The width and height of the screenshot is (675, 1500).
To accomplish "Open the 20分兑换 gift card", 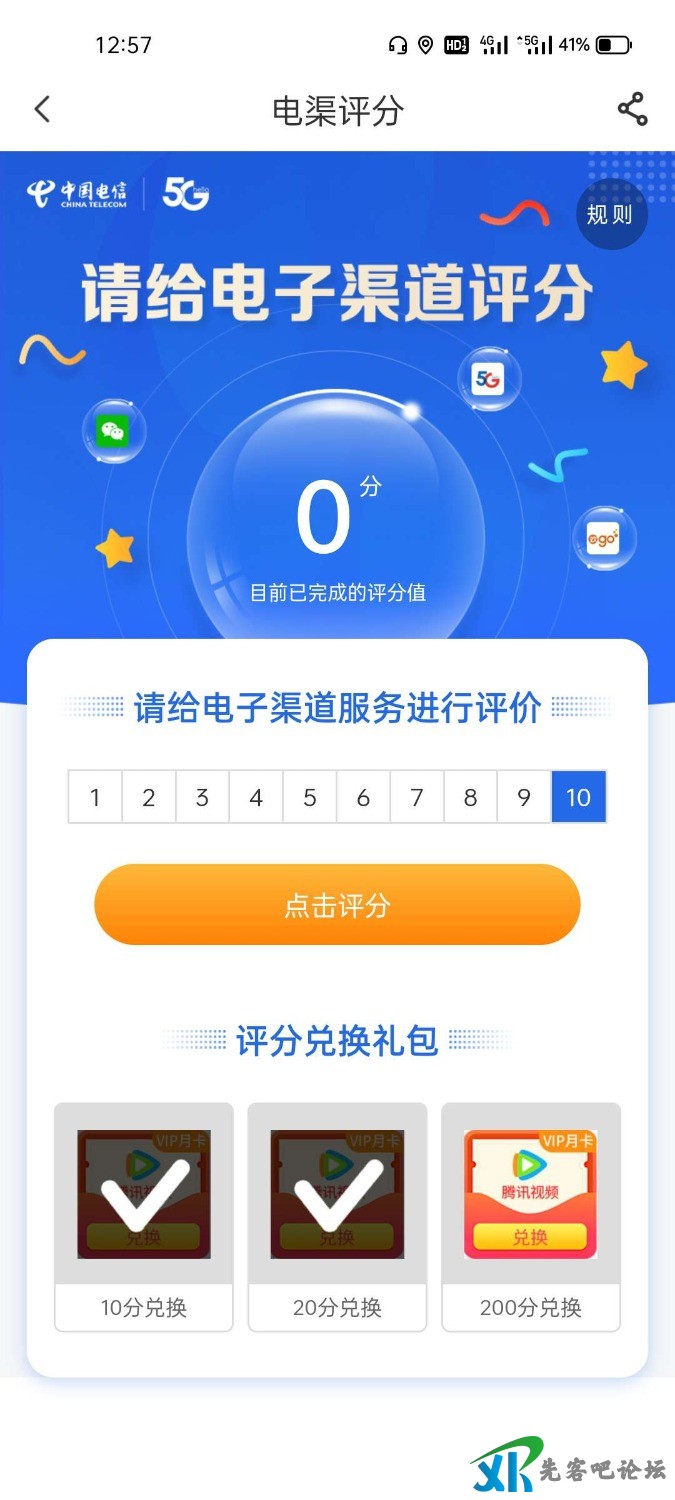I will (337, 1215).
